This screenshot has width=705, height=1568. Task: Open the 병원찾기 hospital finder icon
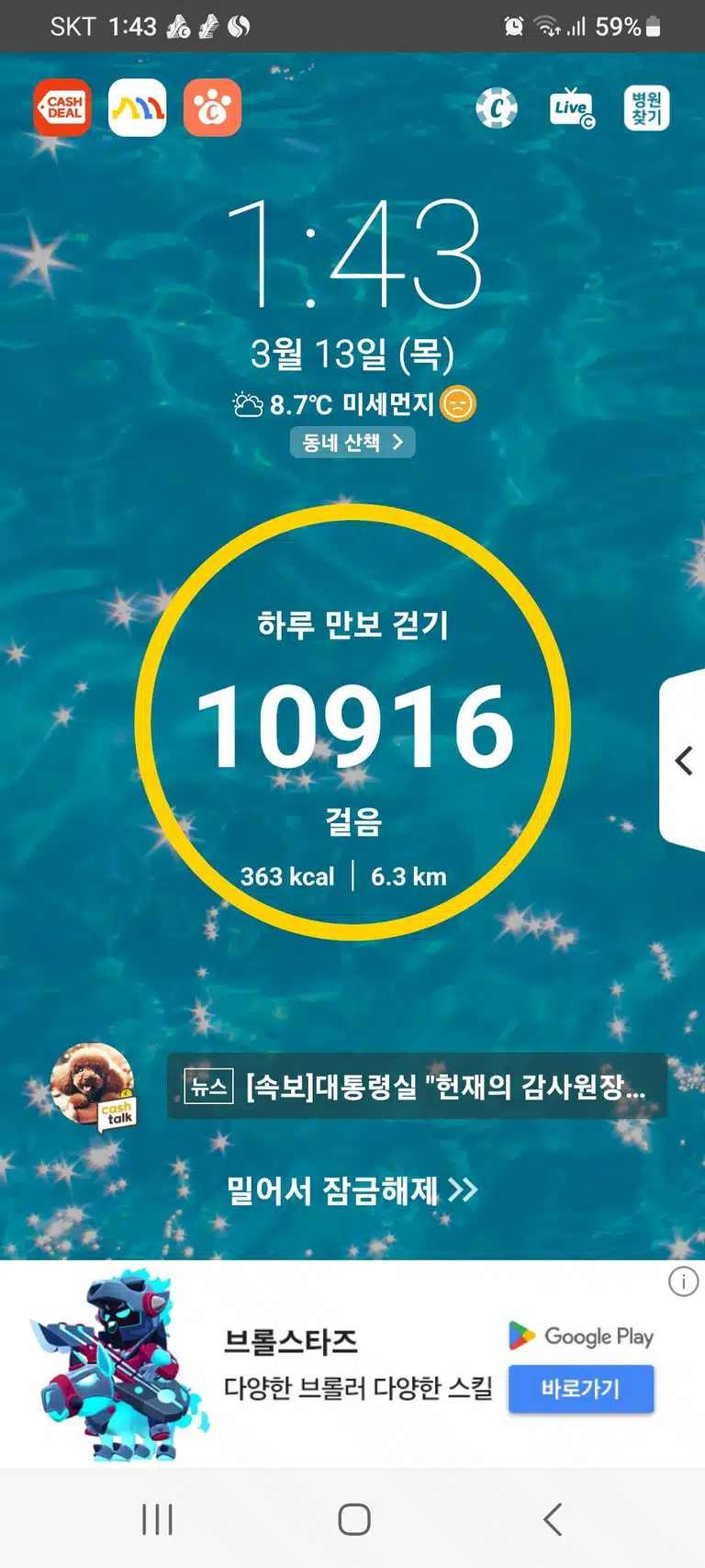pyautogui.click(x=647, y=108)
